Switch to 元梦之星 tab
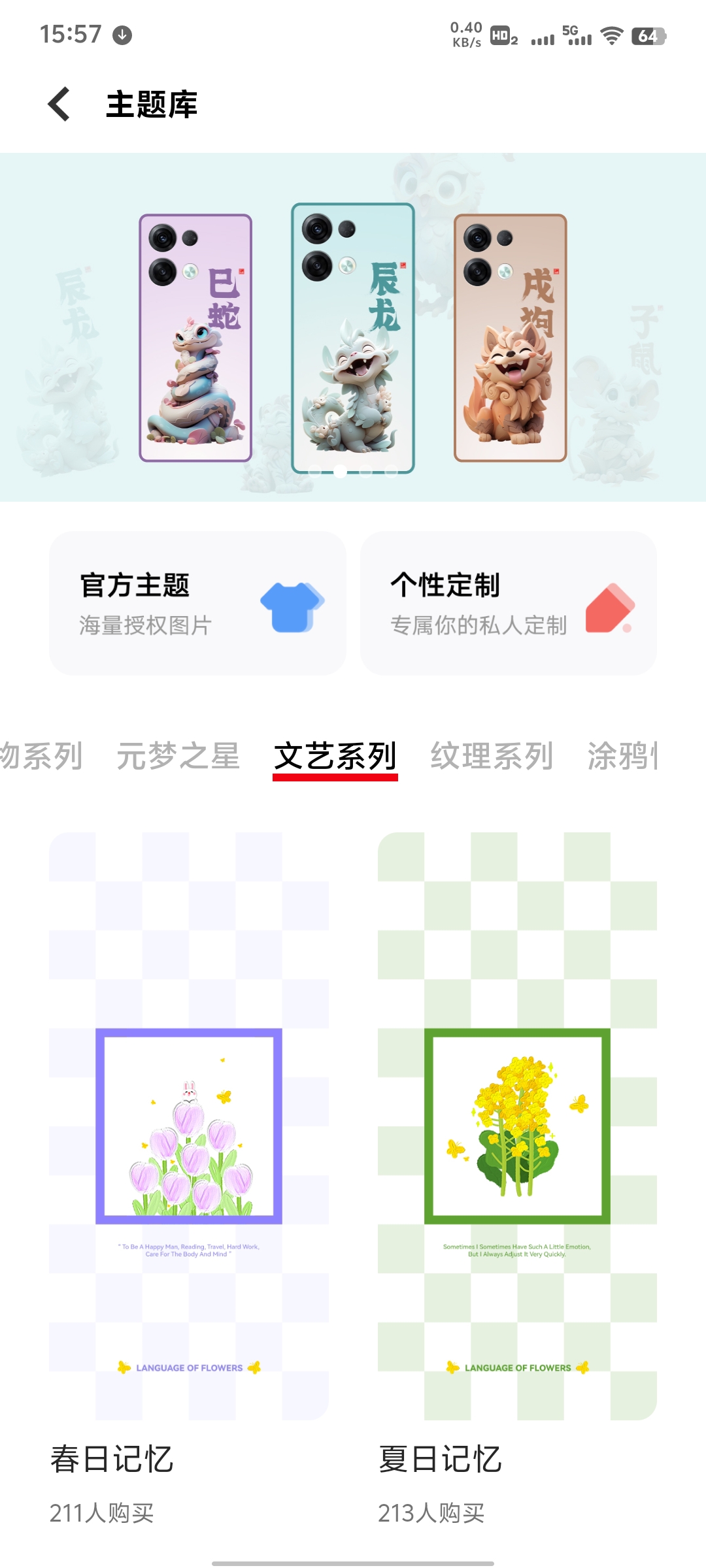 [178, 757]
